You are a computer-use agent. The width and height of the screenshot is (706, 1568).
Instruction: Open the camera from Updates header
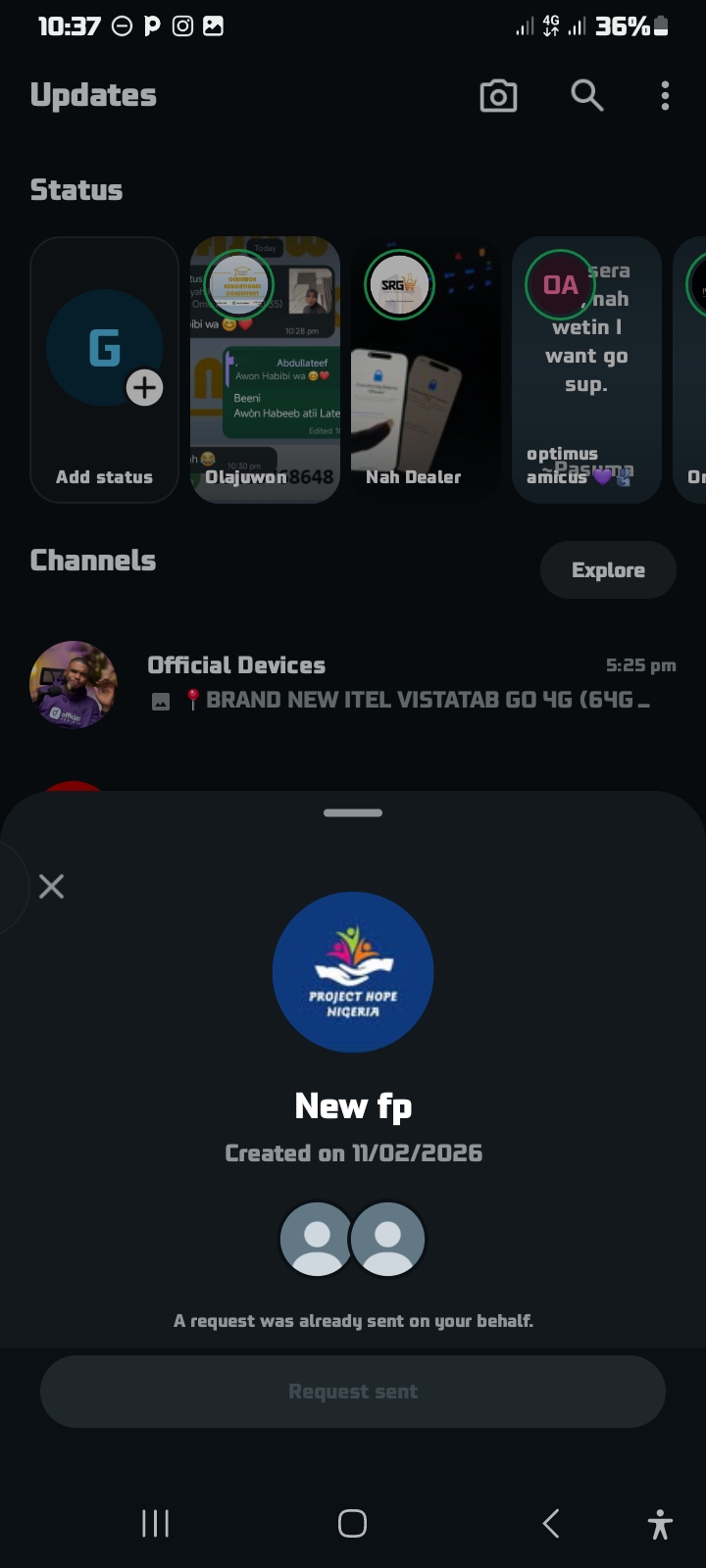[x=498, y=96]
